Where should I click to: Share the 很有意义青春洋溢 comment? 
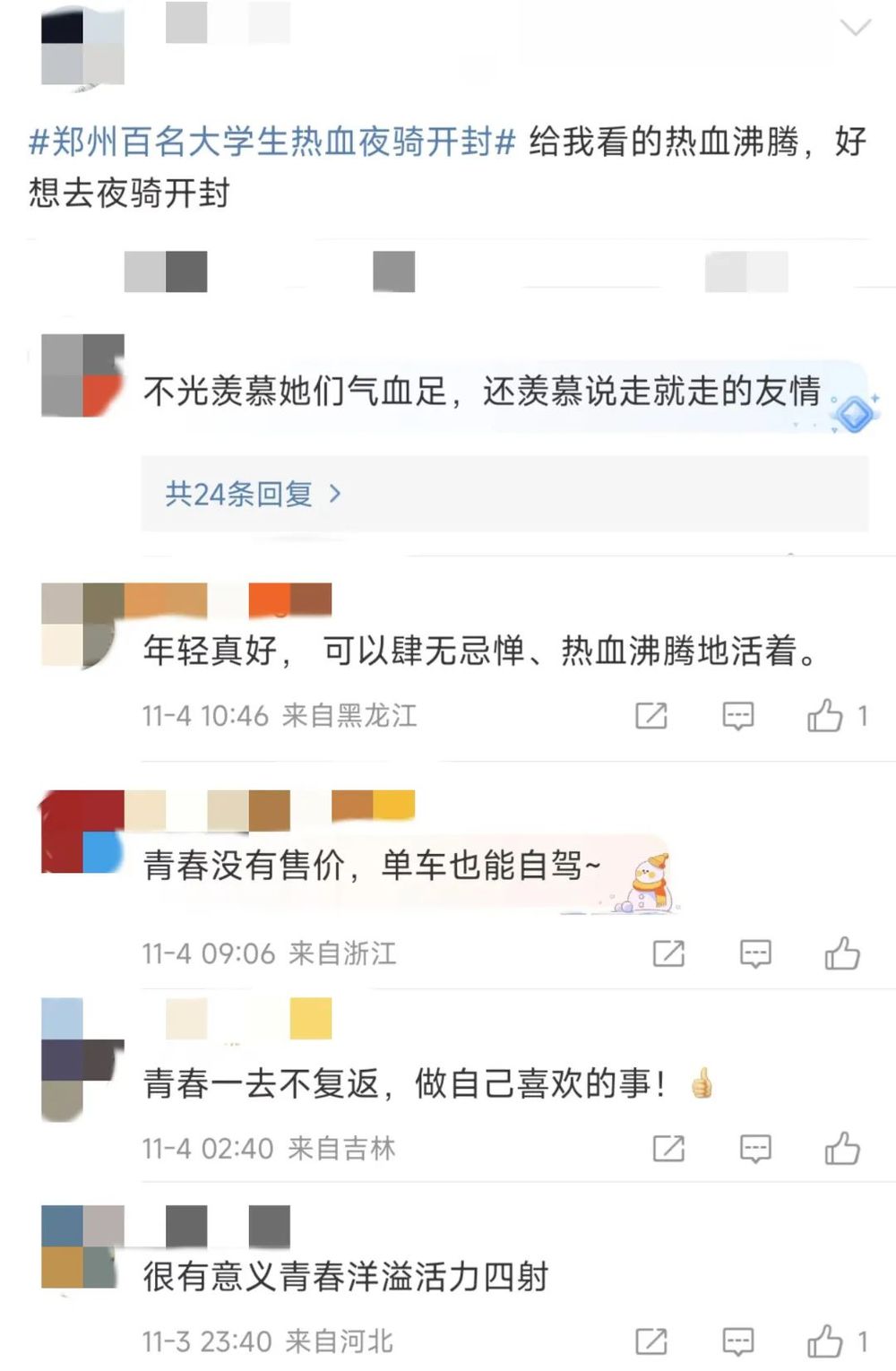[x=651, y=1341]
